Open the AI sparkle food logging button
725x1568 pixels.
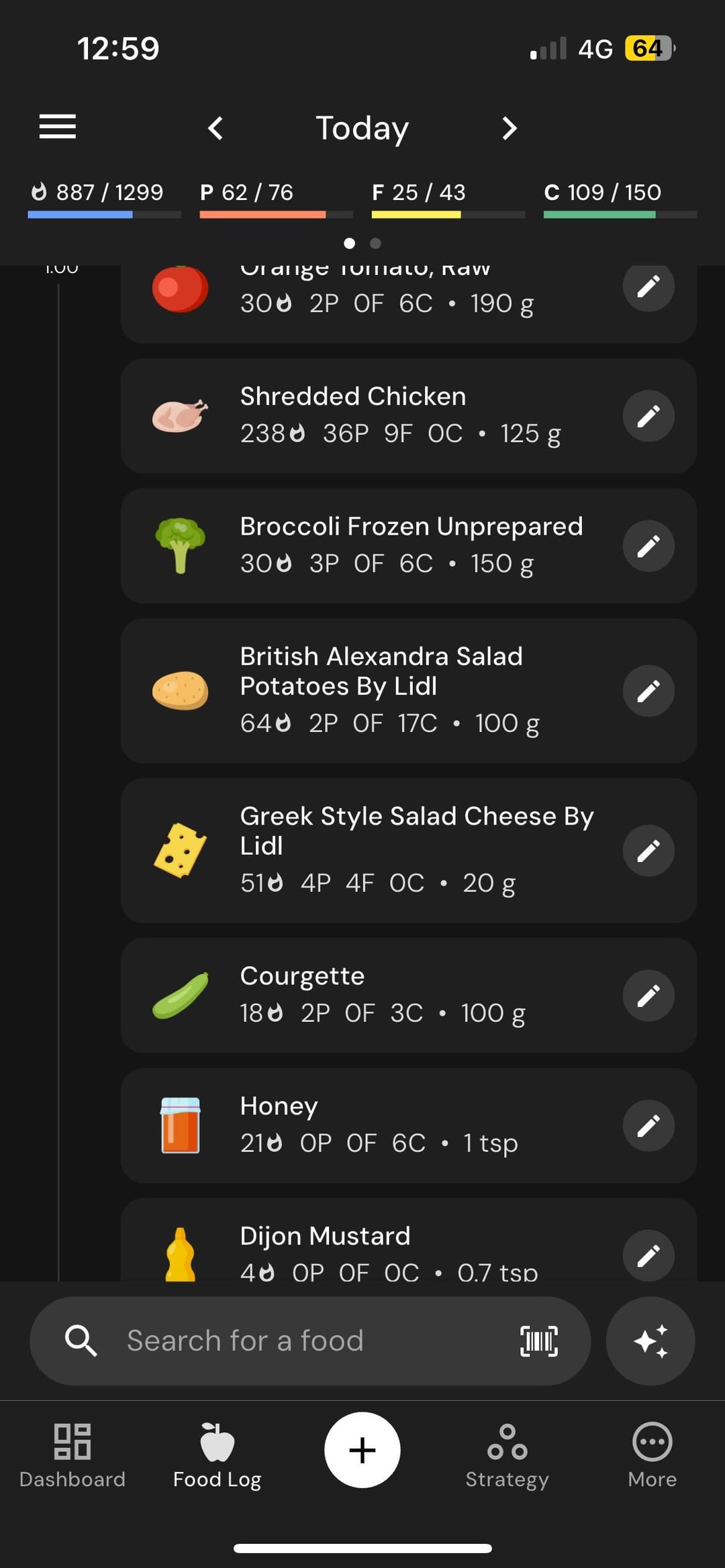(650, 1341)
